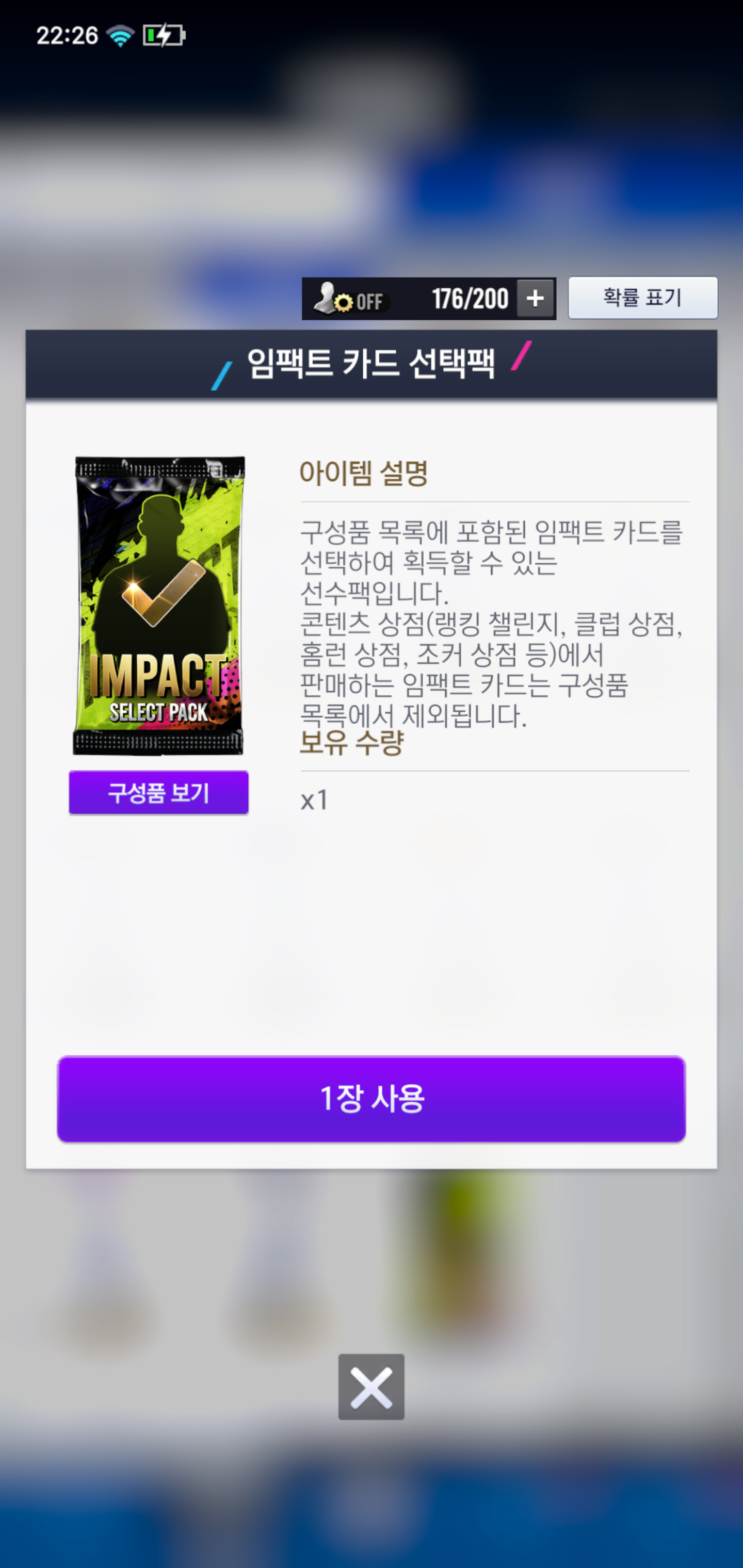Close the 임팩트 카드 선택팩 popup
Screen dimensions: 743x1568
pos(371,1386)
